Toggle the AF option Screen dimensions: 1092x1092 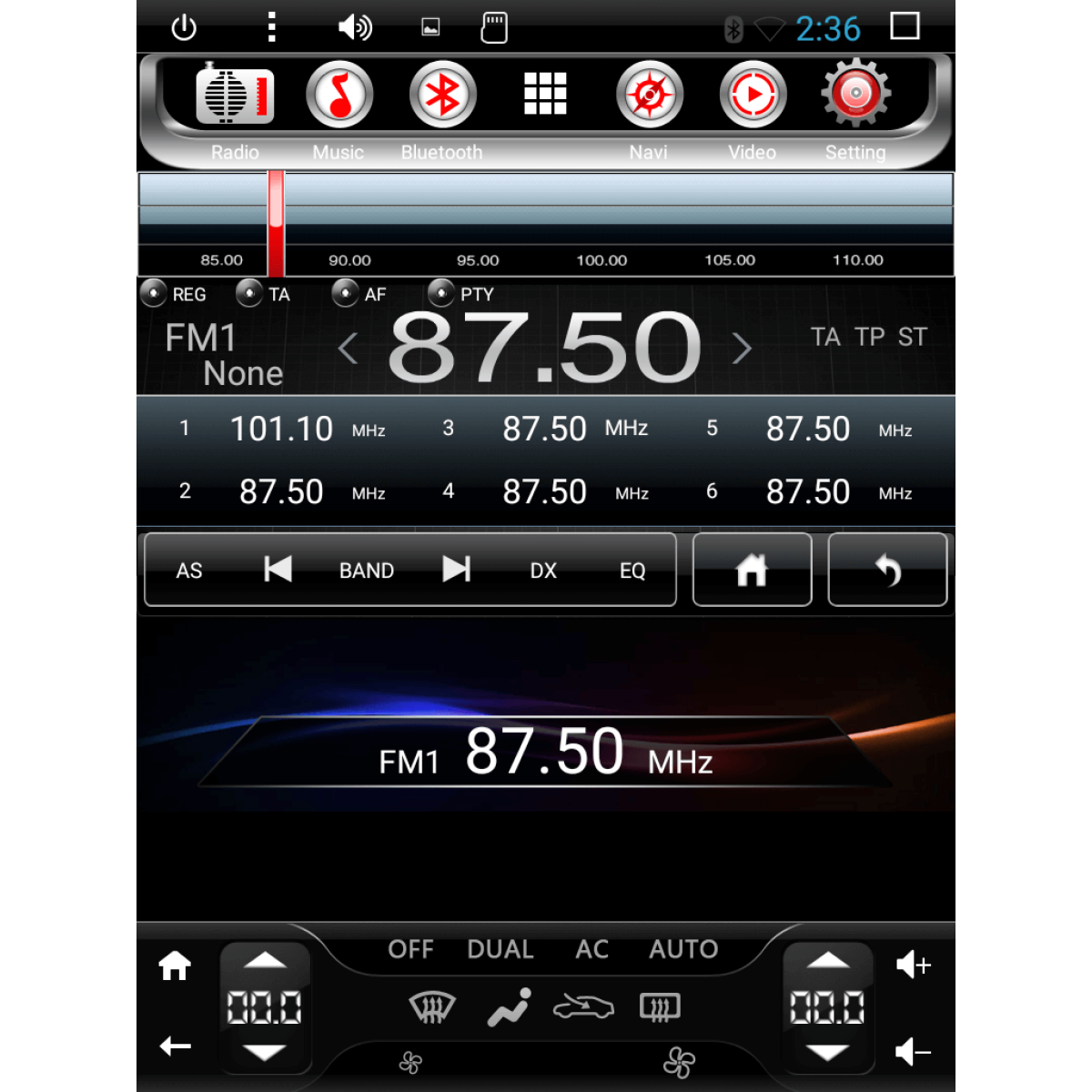(345, 293)
